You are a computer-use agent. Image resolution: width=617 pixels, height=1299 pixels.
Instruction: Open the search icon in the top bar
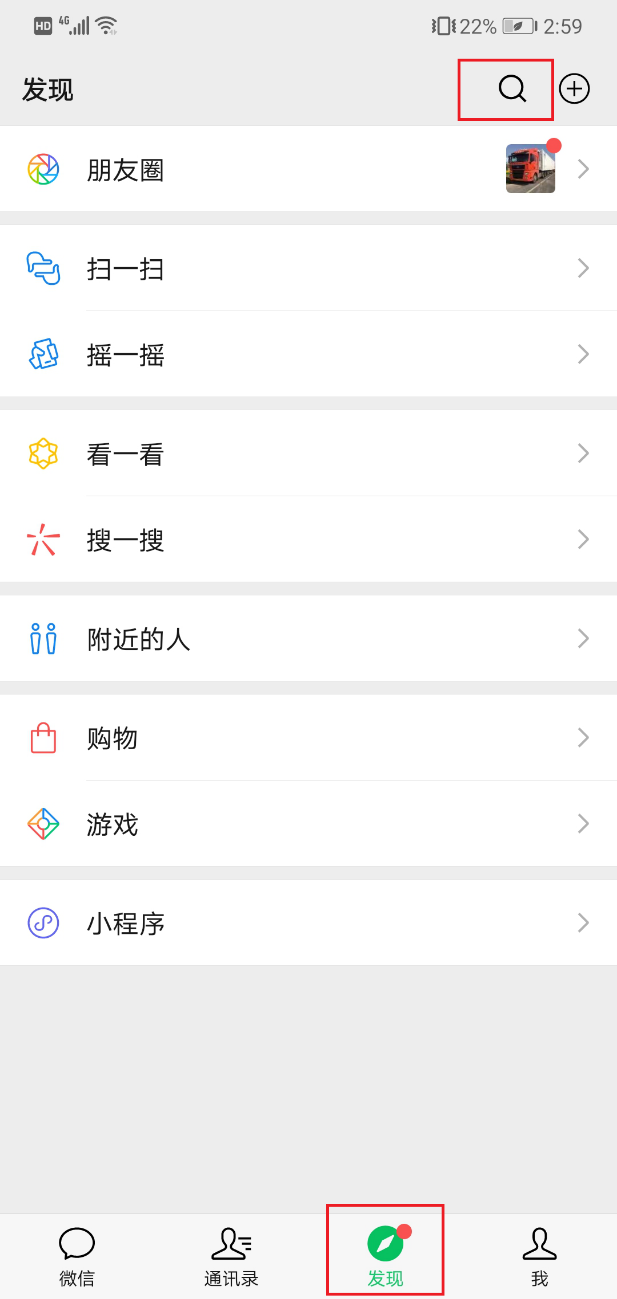(511, 89)
